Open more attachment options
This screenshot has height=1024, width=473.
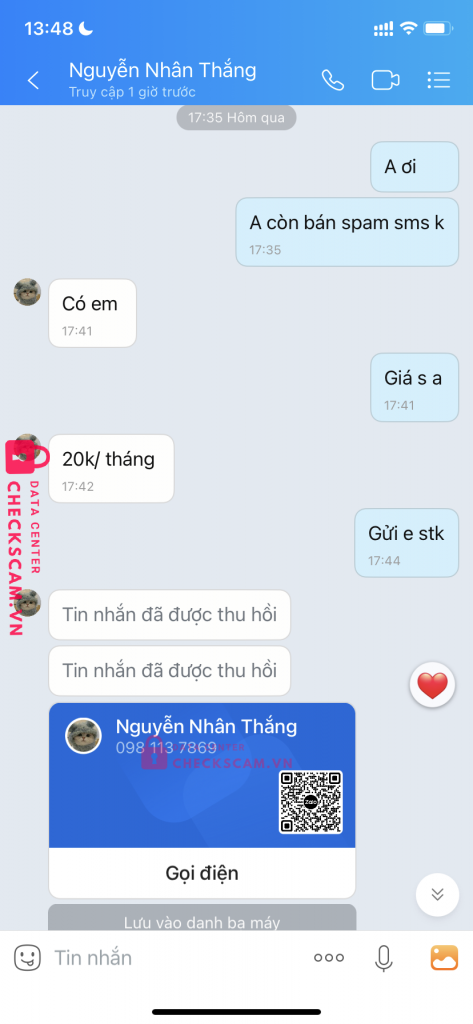(329, 958)
